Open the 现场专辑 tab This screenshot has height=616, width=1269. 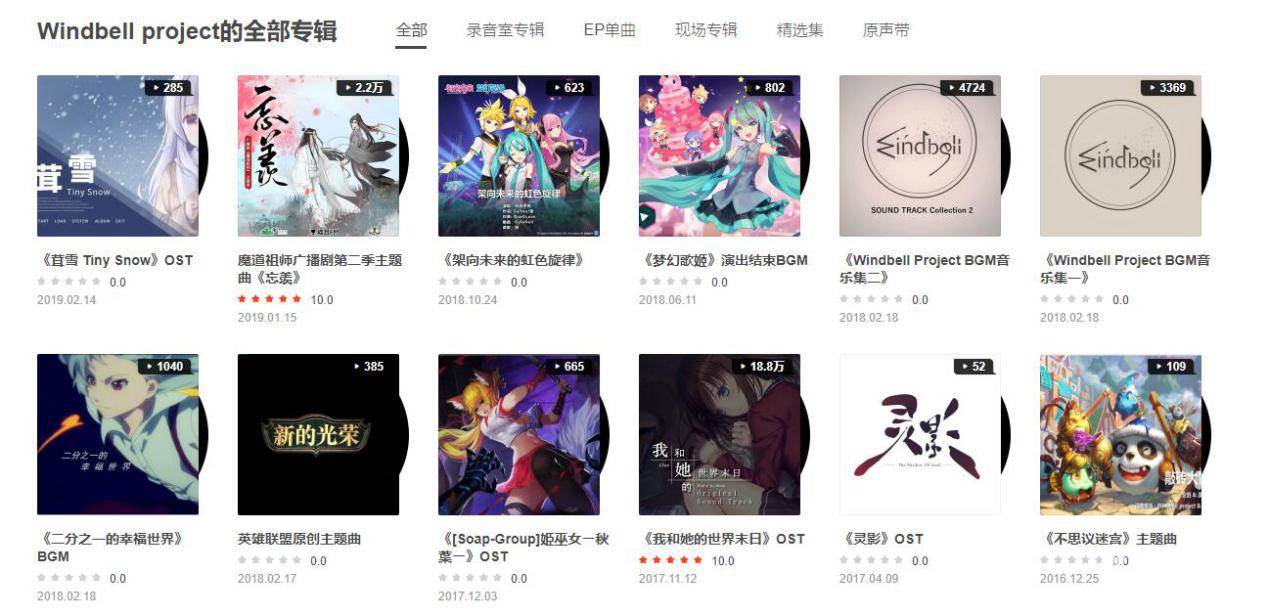pos(706,30)
